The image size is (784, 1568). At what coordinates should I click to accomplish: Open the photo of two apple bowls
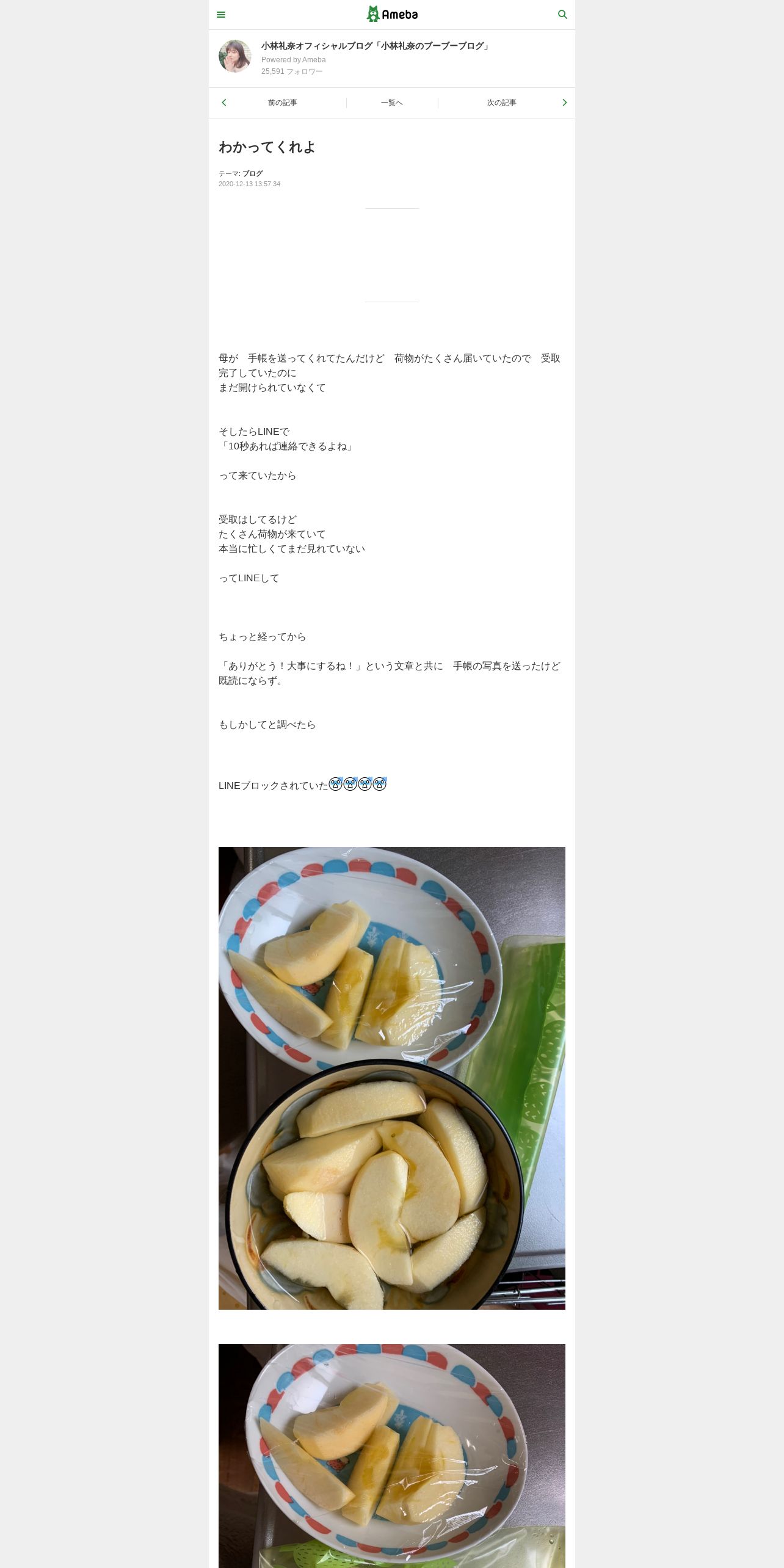(x=392, y=1078)
